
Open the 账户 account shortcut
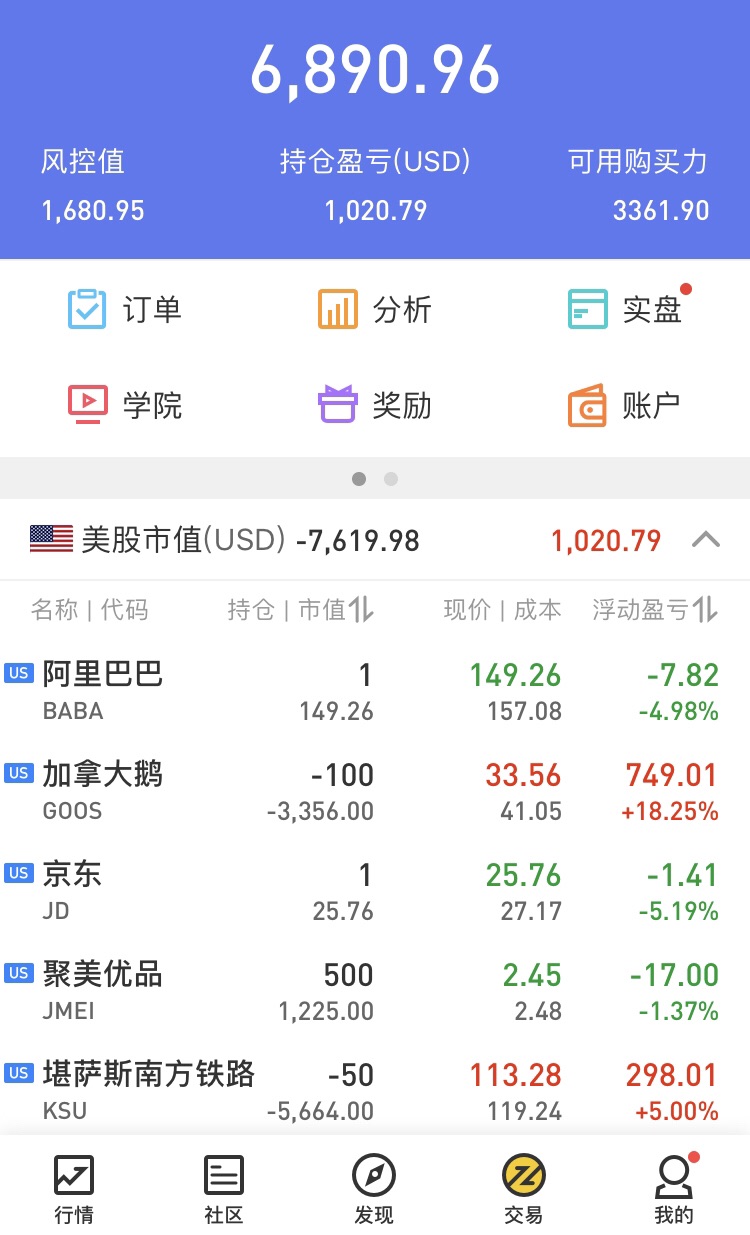[624, 405]
